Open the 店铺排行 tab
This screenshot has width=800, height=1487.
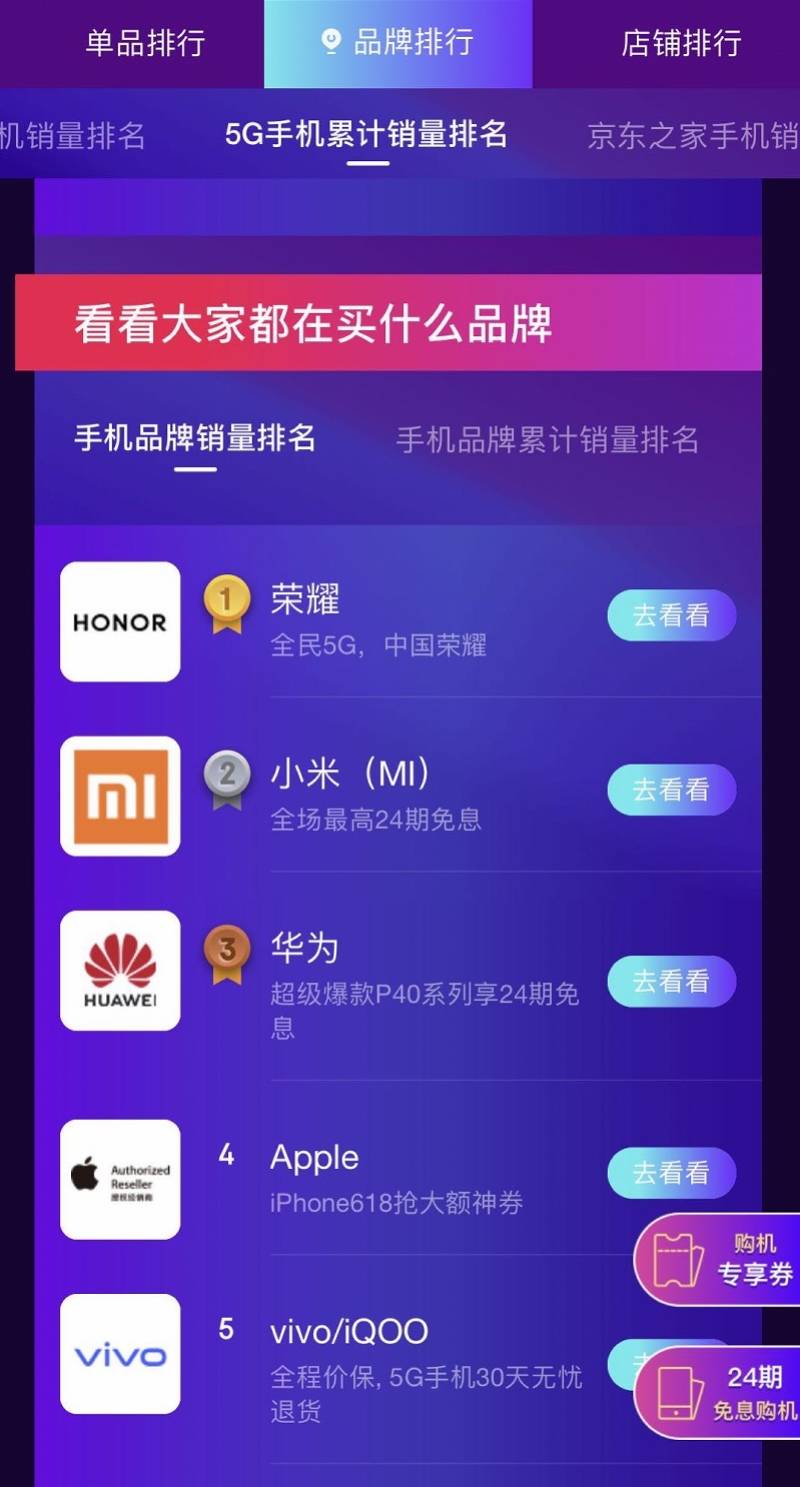pos(681,43)
